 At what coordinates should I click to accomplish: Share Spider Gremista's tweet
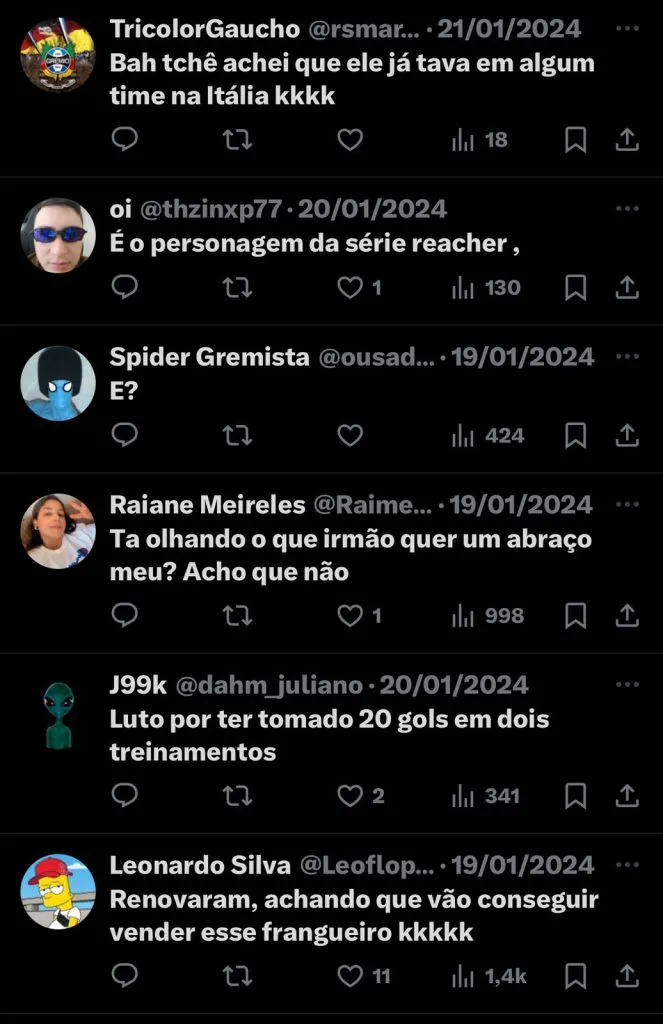pos(627,436)
